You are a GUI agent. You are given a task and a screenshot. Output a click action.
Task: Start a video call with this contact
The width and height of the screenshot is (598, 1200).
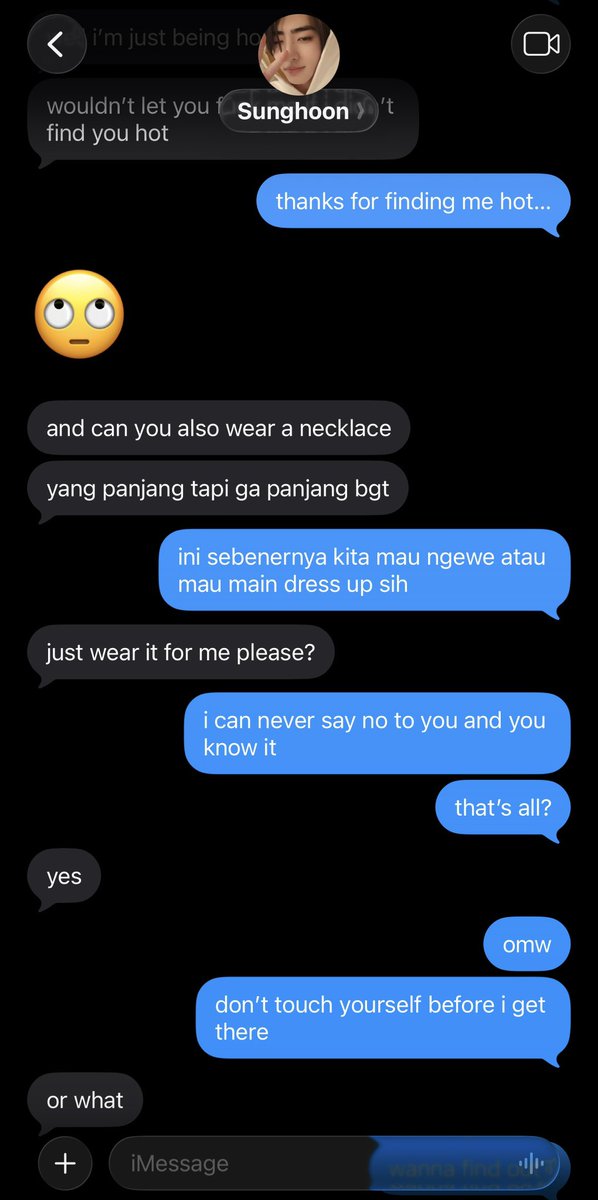541,44
